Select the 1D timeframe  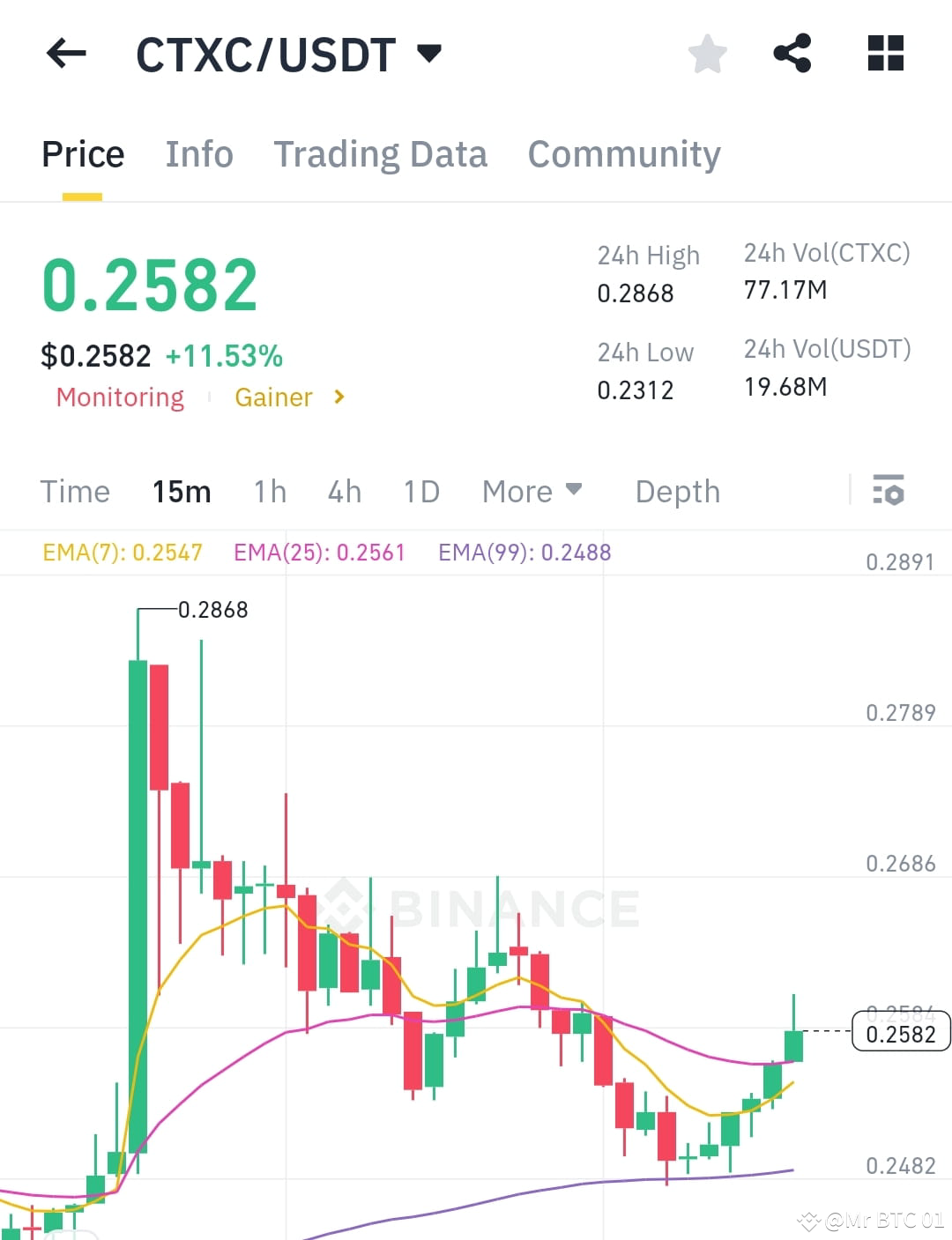420,491
